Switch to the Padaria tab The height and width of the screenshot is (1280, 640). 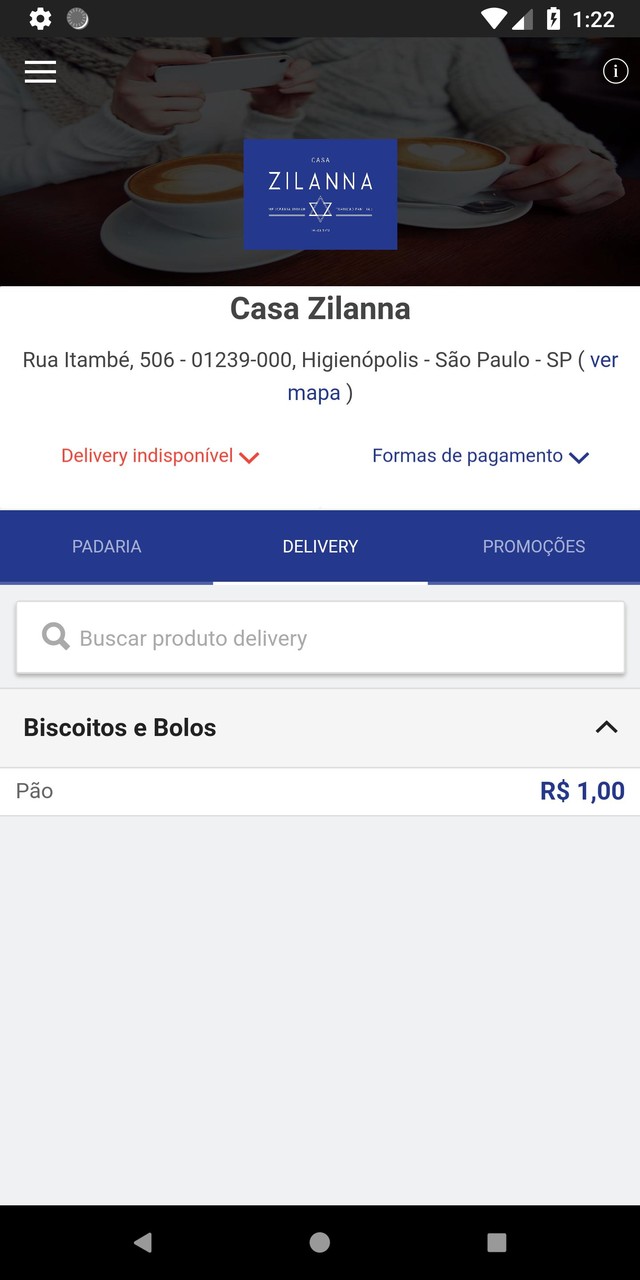point(107,546)
